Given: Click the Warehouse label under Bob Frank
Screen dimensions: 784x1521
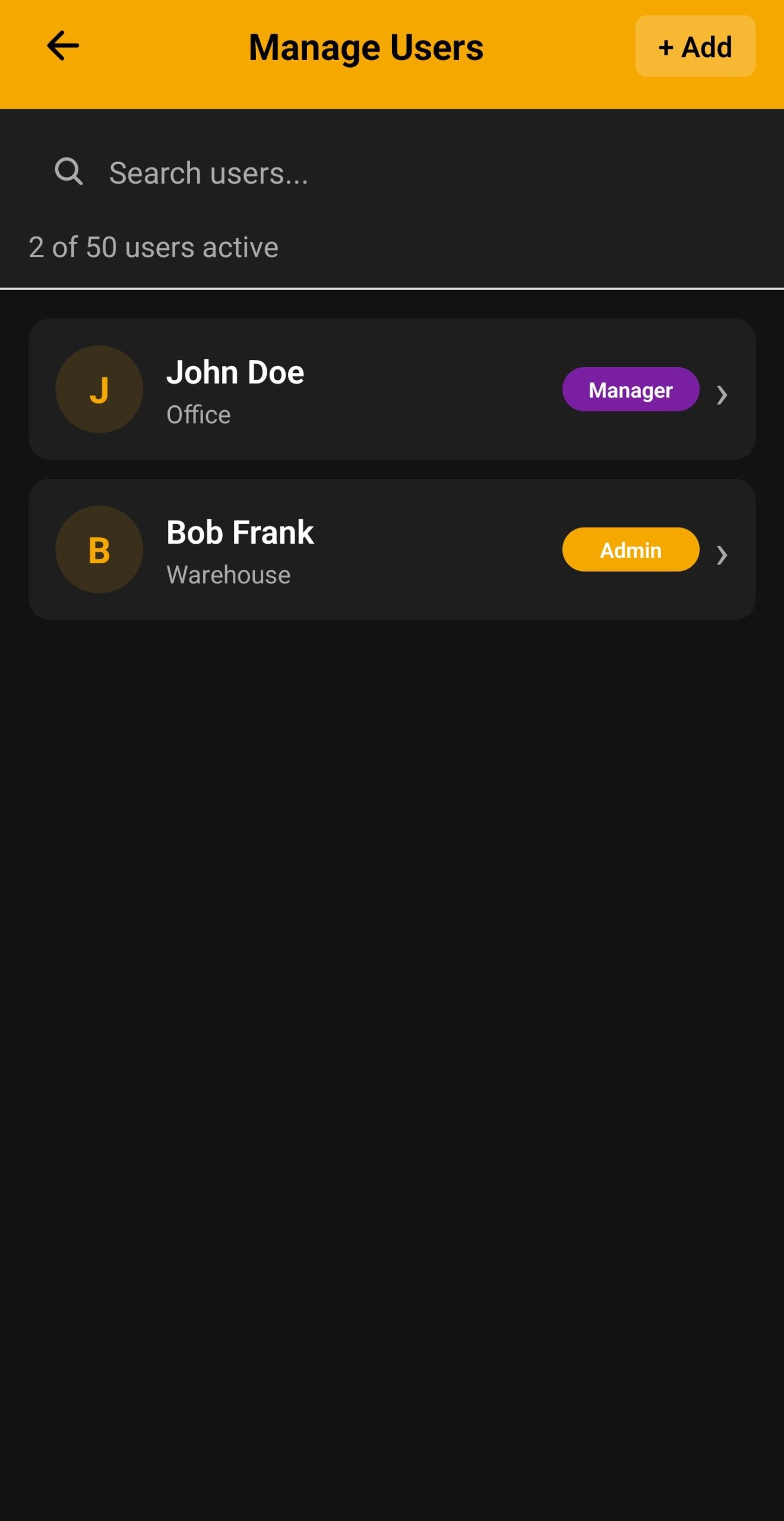Looking at the screenshot, I should pyautogui.click(x=227, y=574).
